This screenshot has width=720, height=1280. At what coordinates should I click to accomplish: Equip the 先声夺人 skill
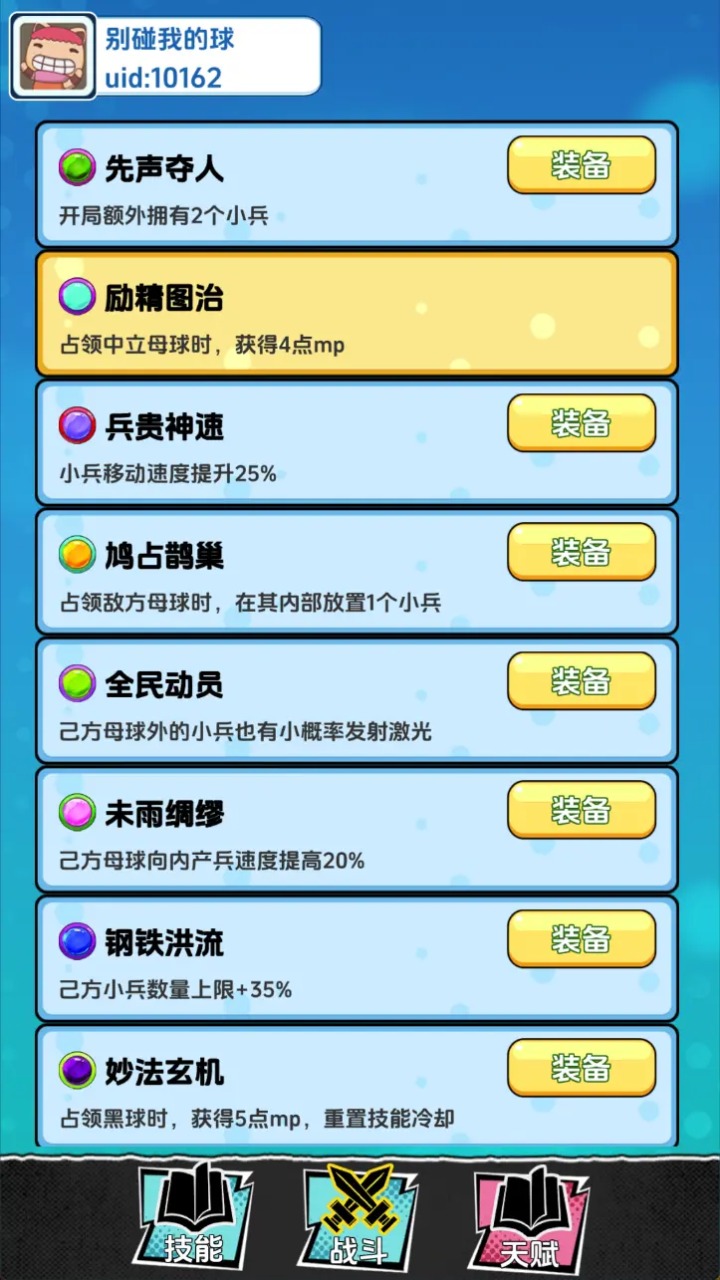580,166
